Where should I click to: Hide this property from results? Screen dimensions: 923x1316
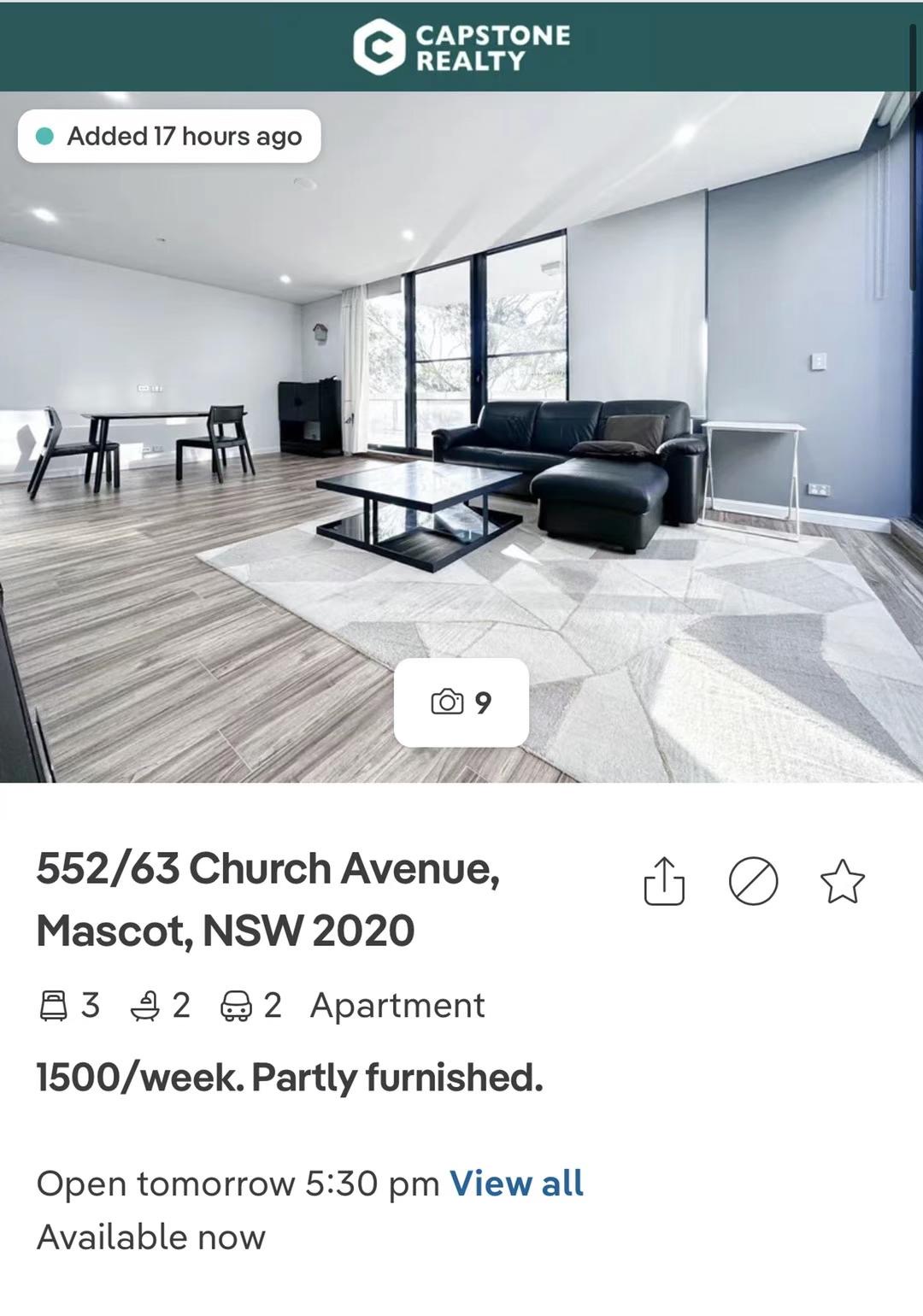click(x=753, y=881)
